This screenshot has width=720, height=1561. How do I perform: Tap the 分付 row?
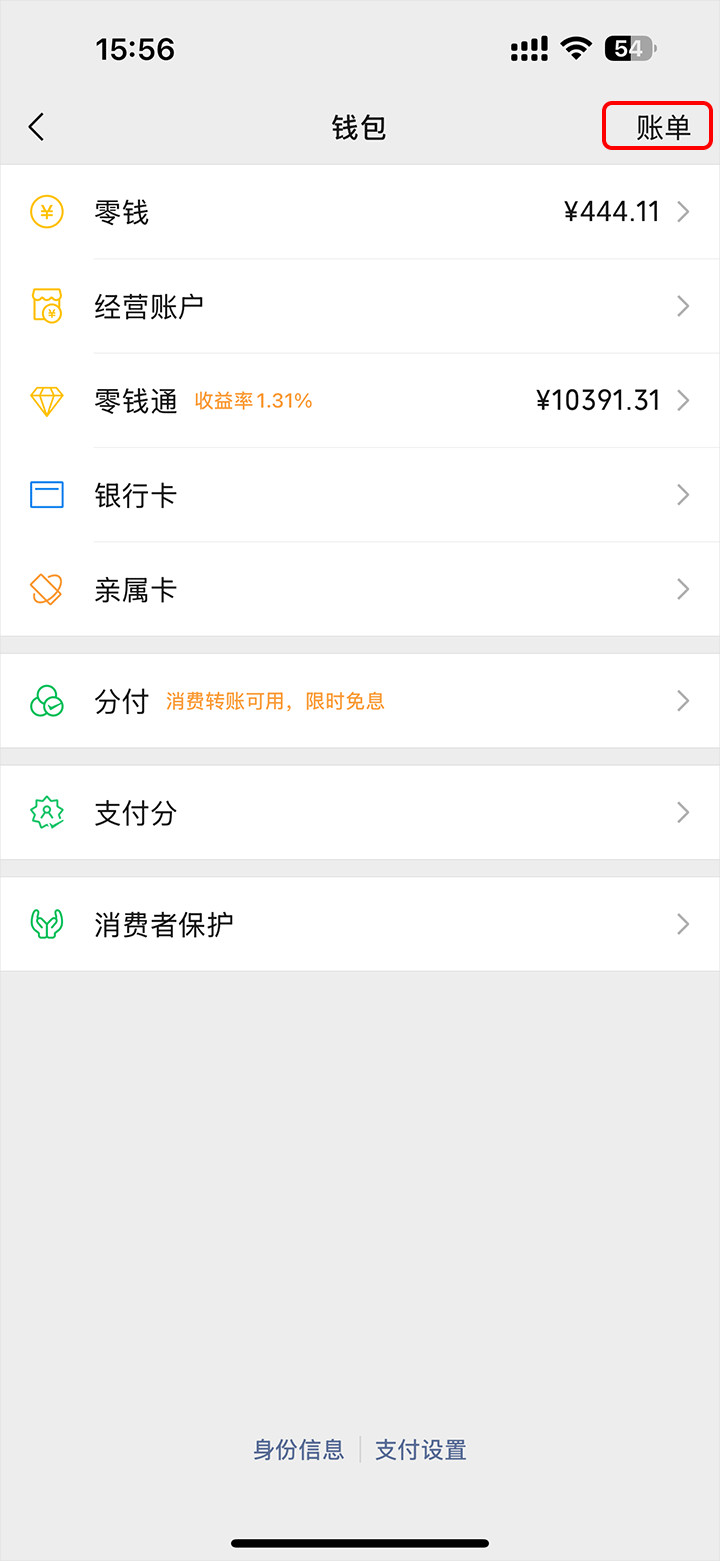pyautogui.click(x=360, y=701)
